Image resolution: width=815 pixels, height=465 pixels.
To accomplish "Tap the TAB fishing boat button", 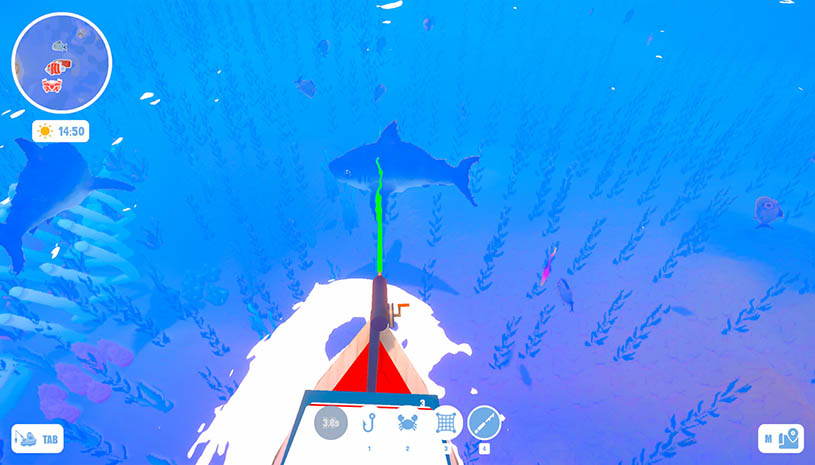I will tap(37, 439).
